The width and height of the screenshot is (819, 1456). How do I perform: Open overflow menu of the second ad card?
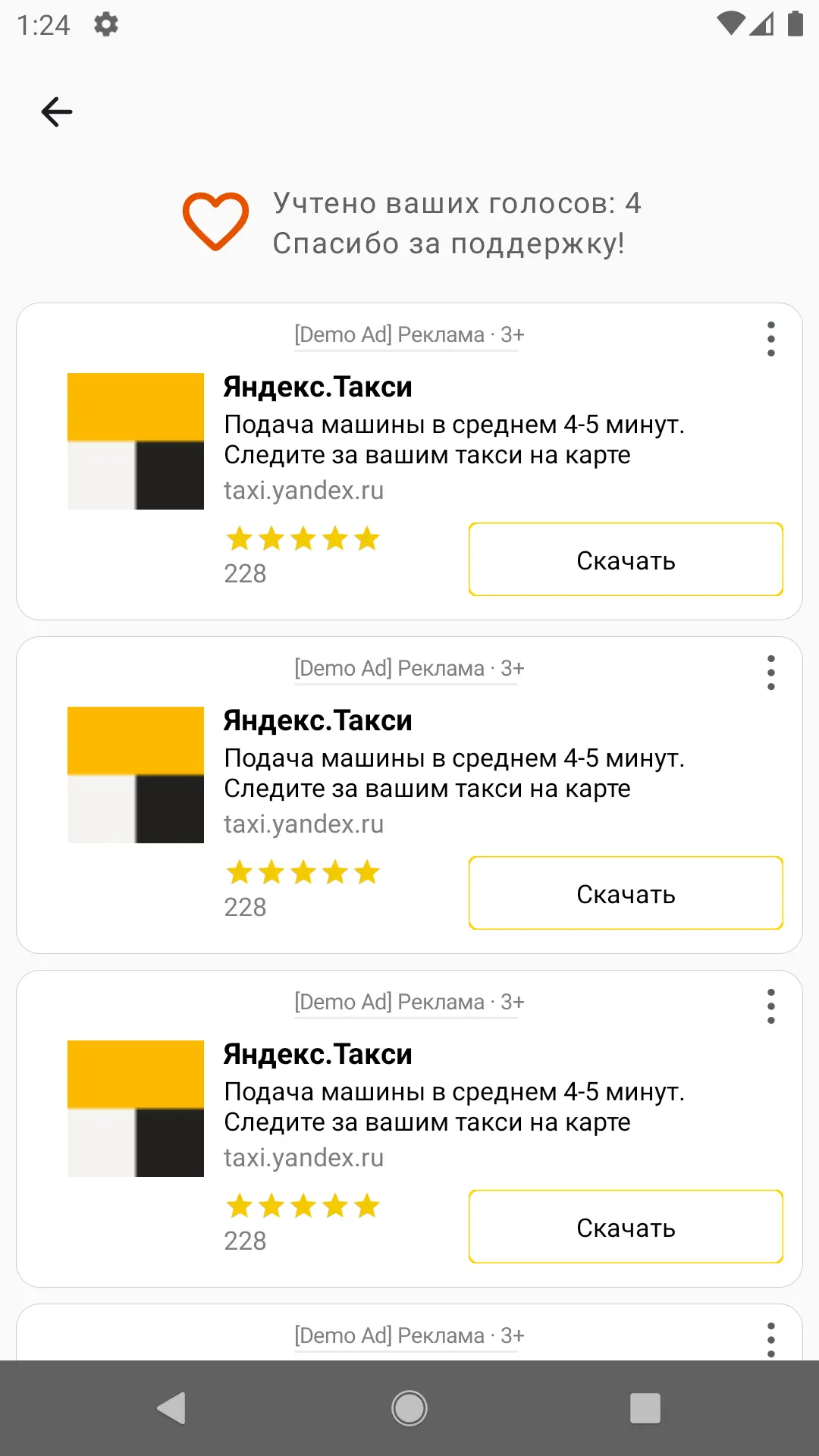pos(770,673)
